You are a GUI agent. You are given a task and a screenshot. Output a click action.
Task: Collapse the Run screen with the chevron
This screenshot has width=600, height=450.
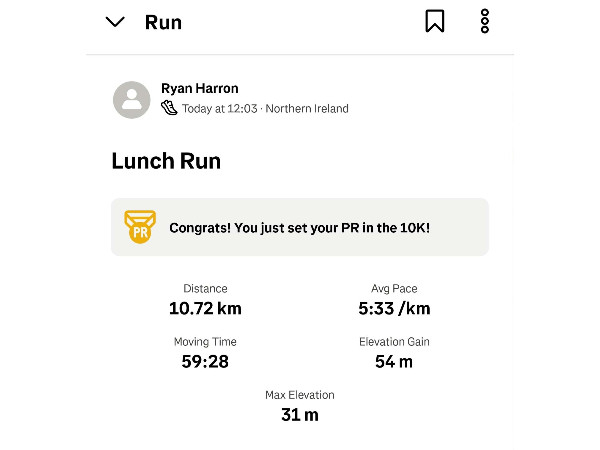click(115, 22)
